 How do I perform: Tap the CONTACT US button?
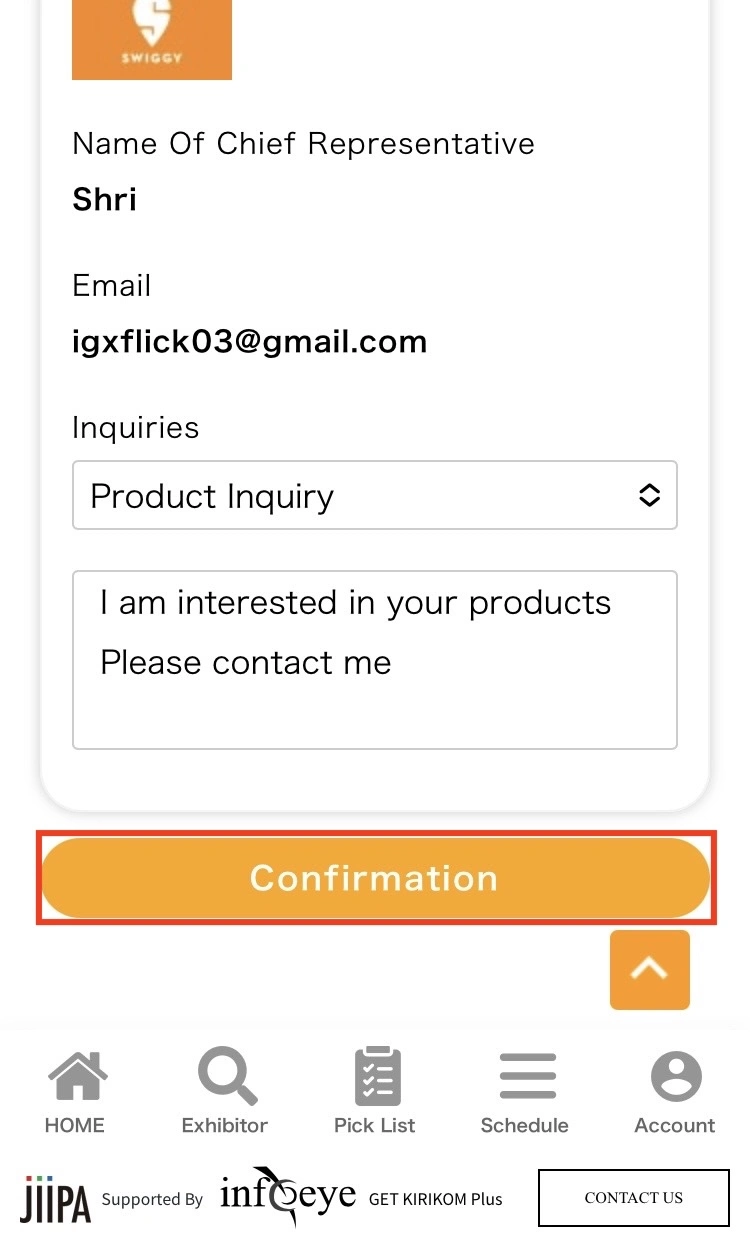pos(634,1197)
